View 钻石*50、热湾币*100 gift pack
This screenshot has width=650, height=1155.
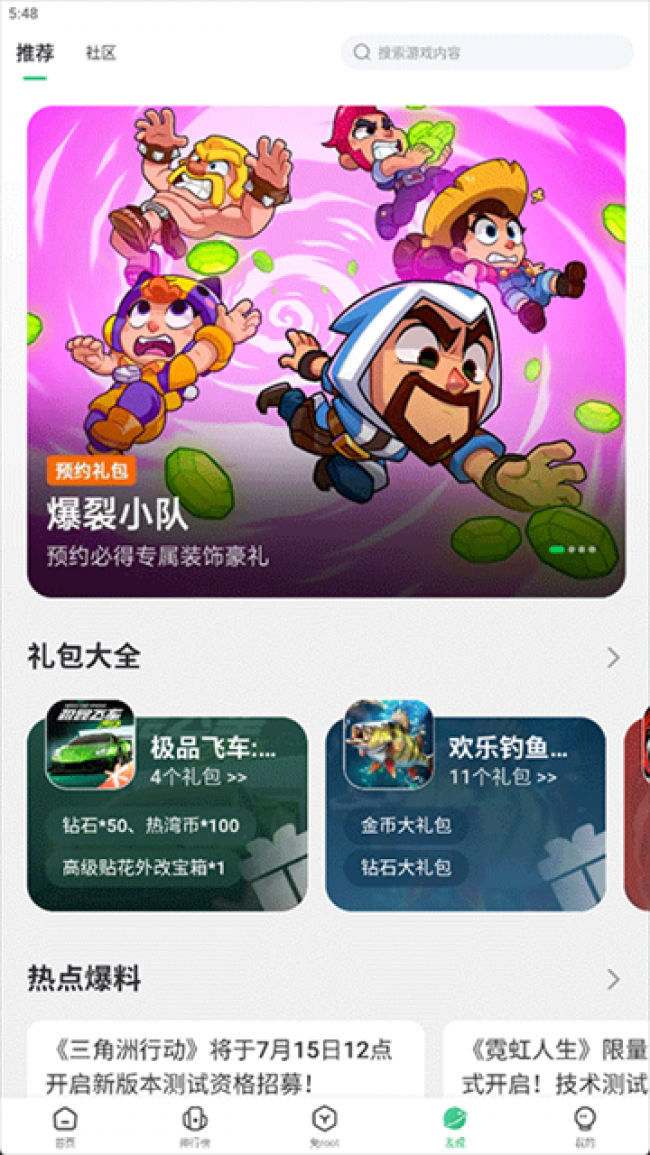pos(151,826)
